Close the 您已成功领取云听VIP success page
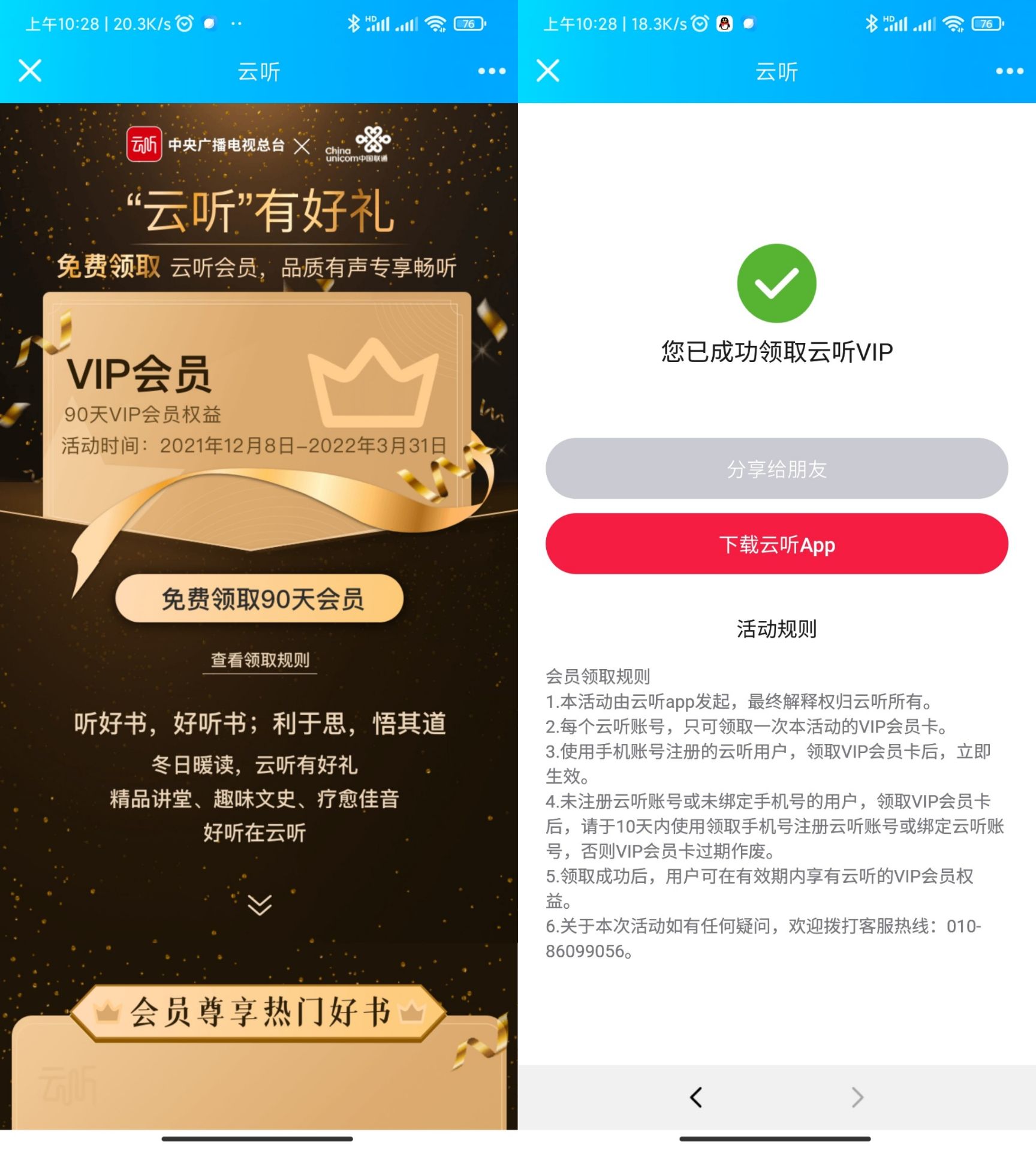 tap(548, 71)
